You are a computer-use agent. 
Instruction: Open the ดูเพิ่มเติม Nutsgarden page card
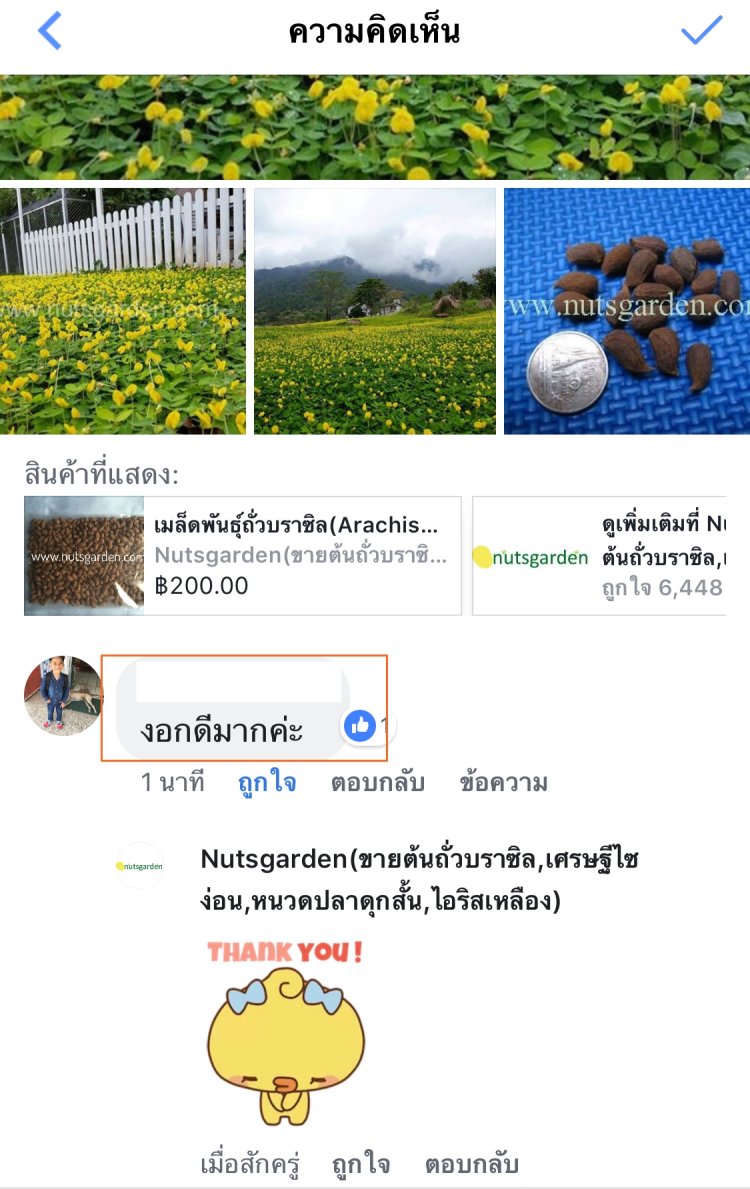599,555
